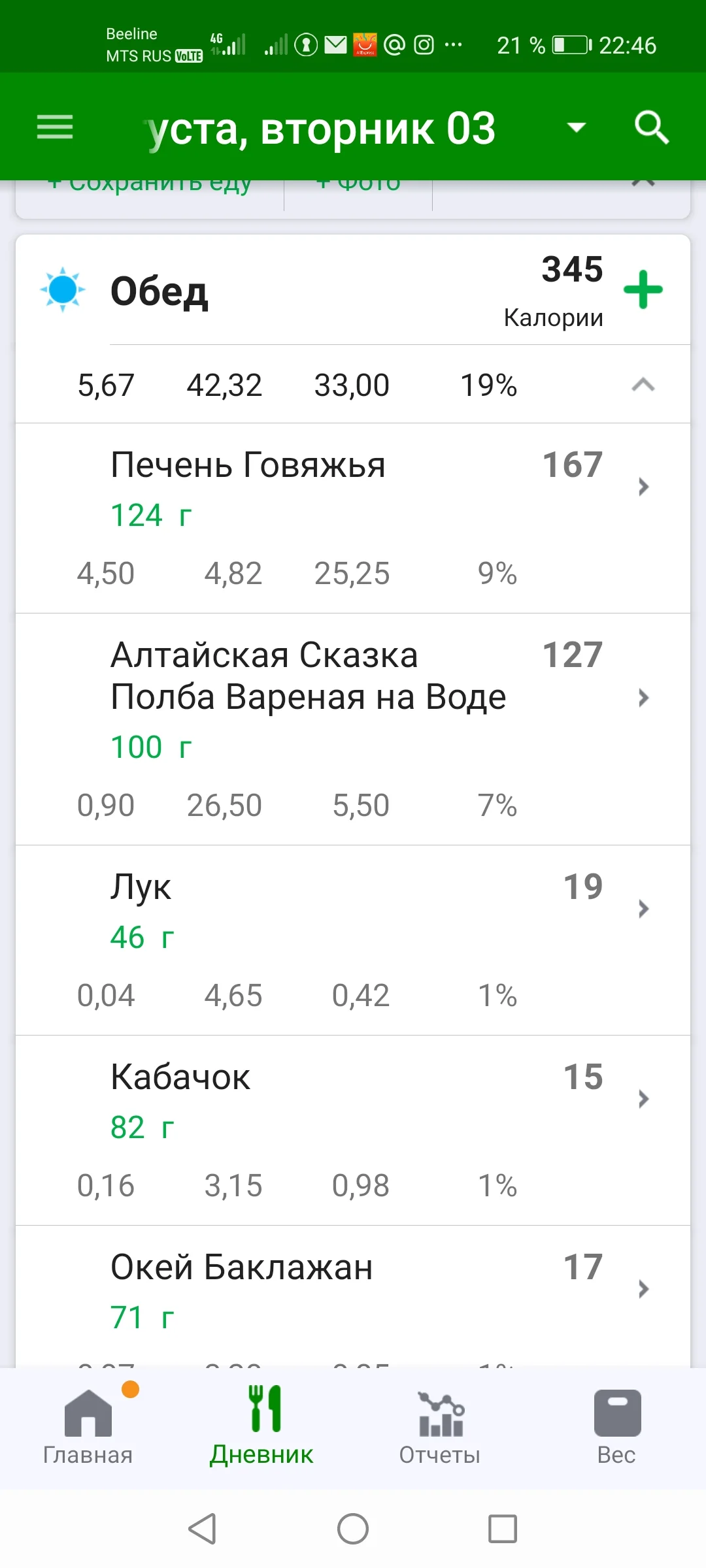Expand details for Печень Говяжья
The width and height of the screenshot is (706, 1568).
coord(643,487)
